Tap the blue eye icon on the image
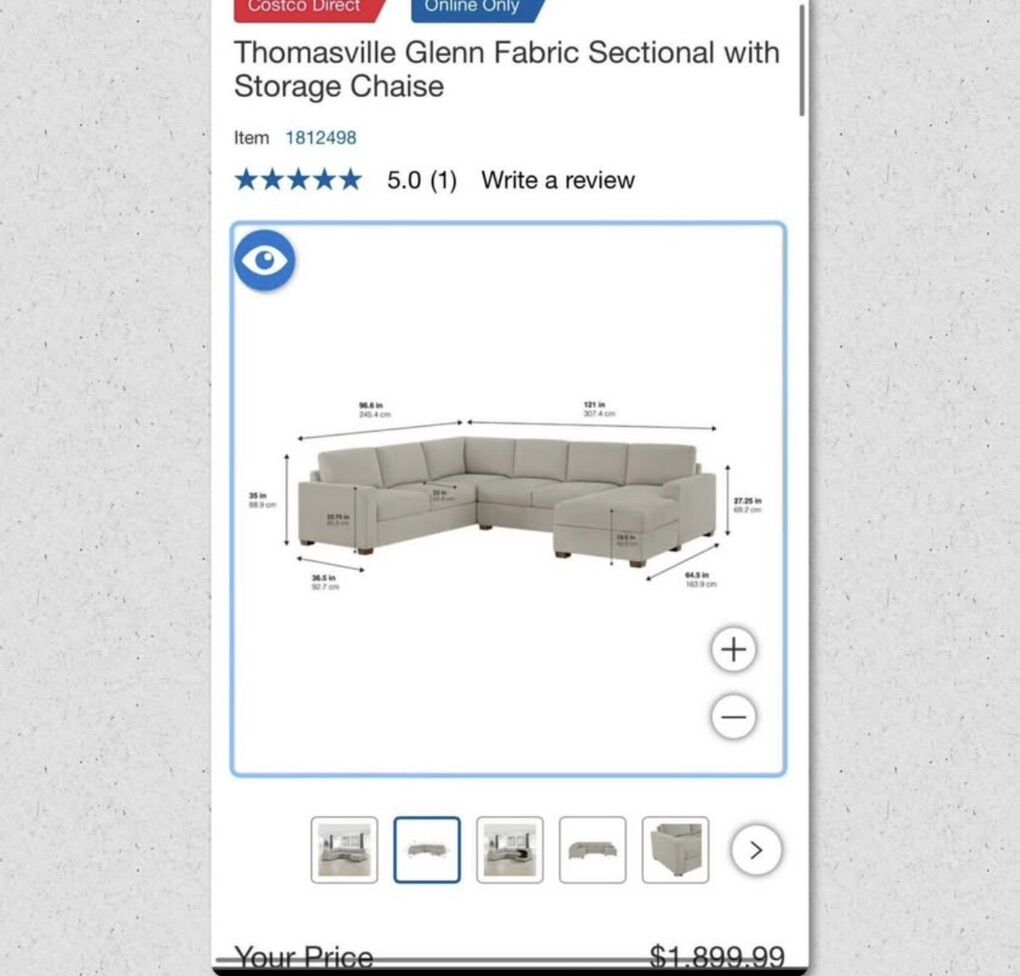Viewport: 1020px width, 976px height. [x=265, y=261]
